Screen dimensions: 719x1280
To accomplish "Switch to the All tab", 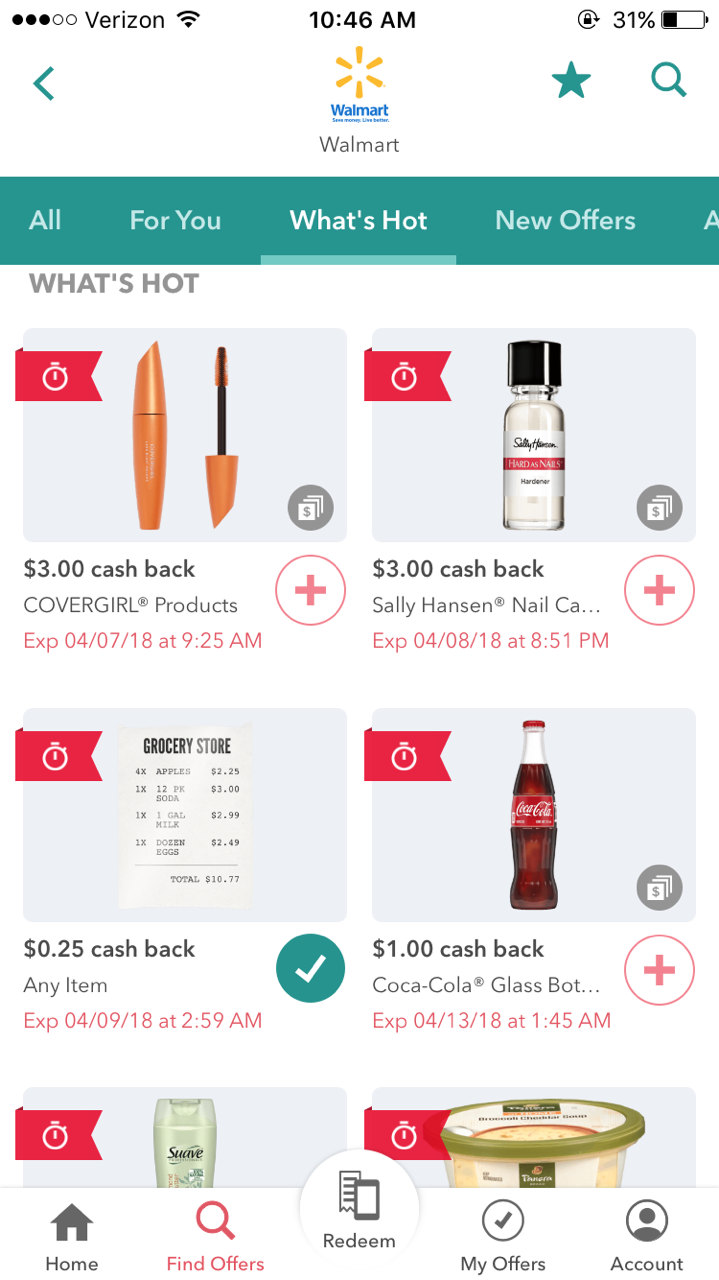I will pyautogui.click(x=45, y=220).
